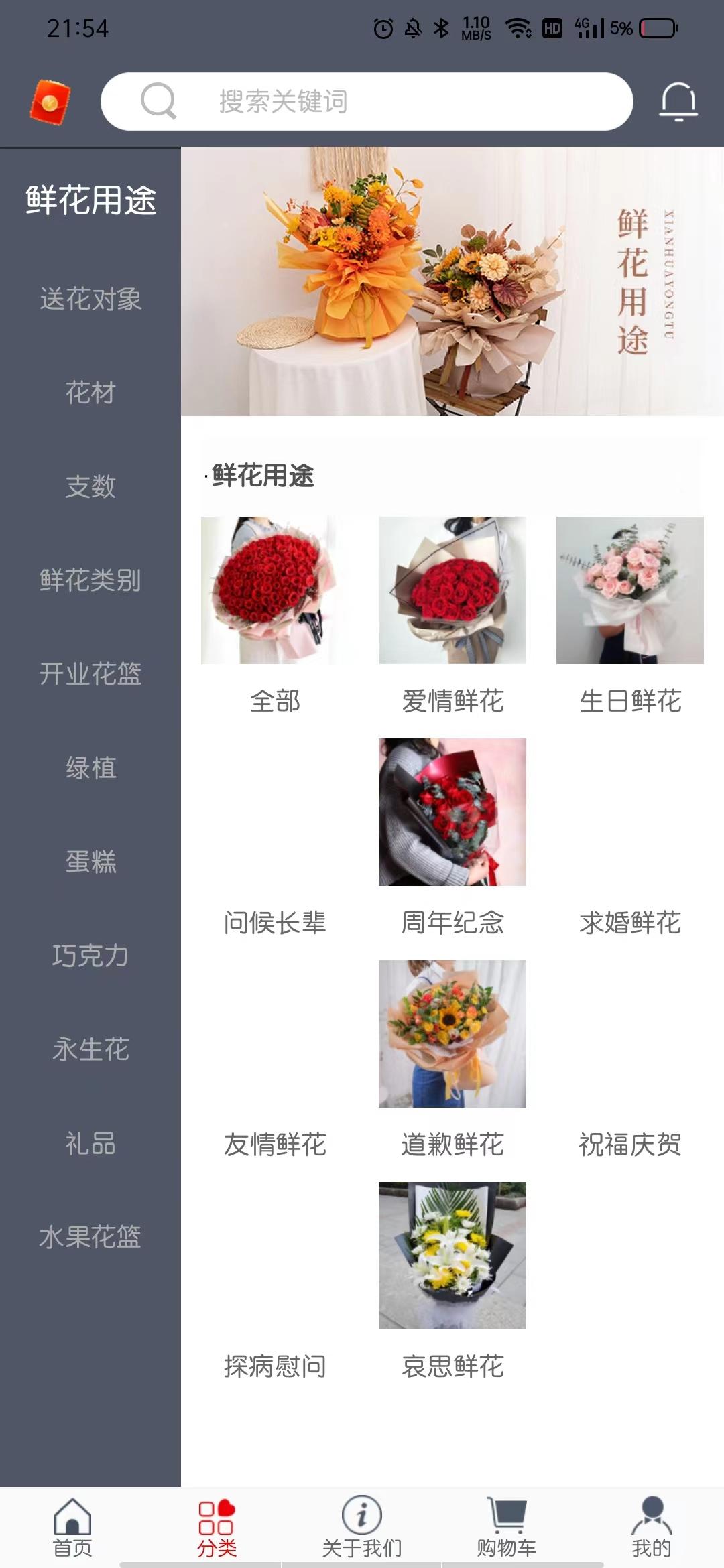Switch to the 首页 tab
724x1568 pixels.
[x=72, y=1528]
